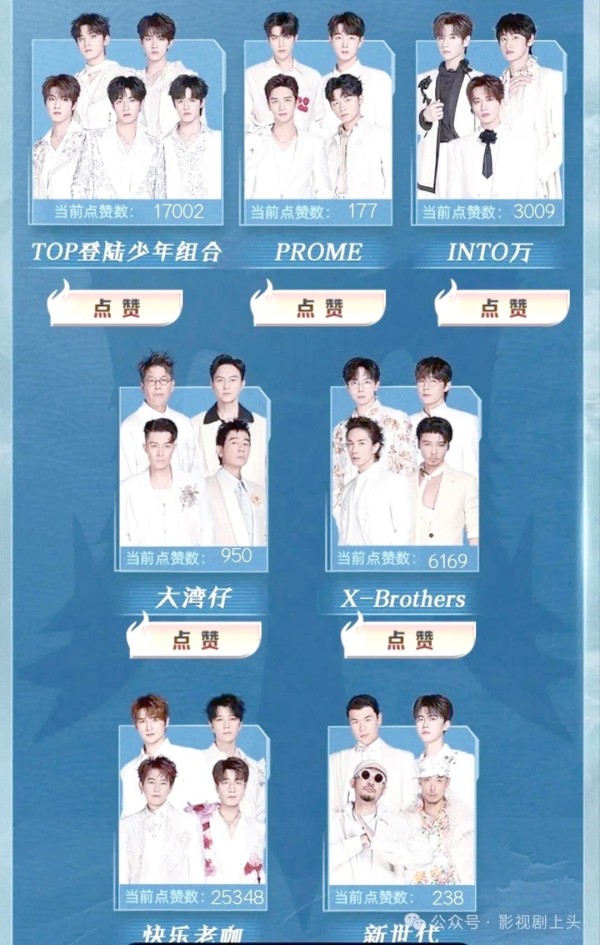The width and height of the screenshot is (600, 945).
Task: Select the 大湾仔 group photo
Action: (193, 468)
